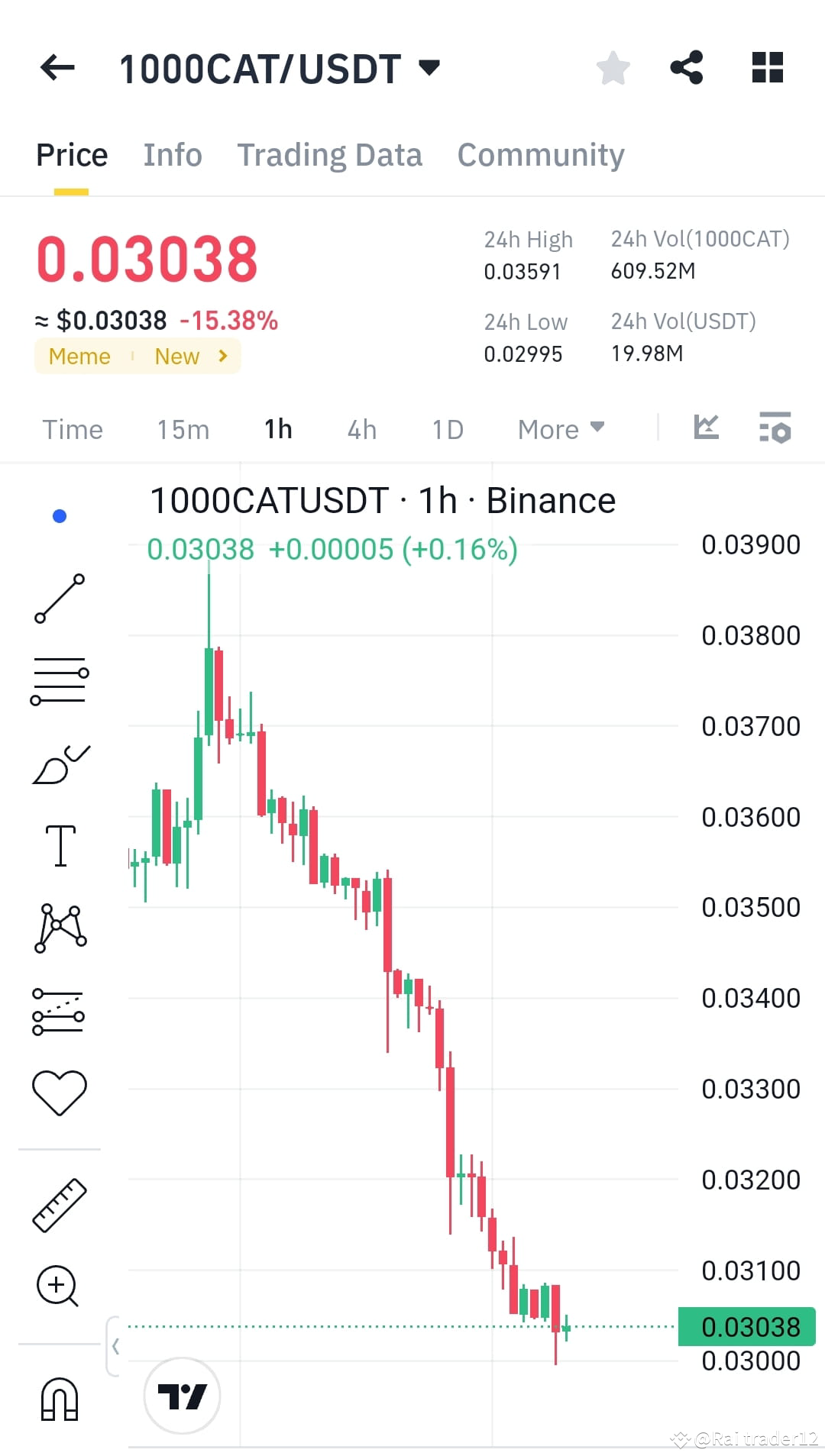Click the TradingView logo on the chart
Screen dimensions: 825x1456
point(182,1395)
